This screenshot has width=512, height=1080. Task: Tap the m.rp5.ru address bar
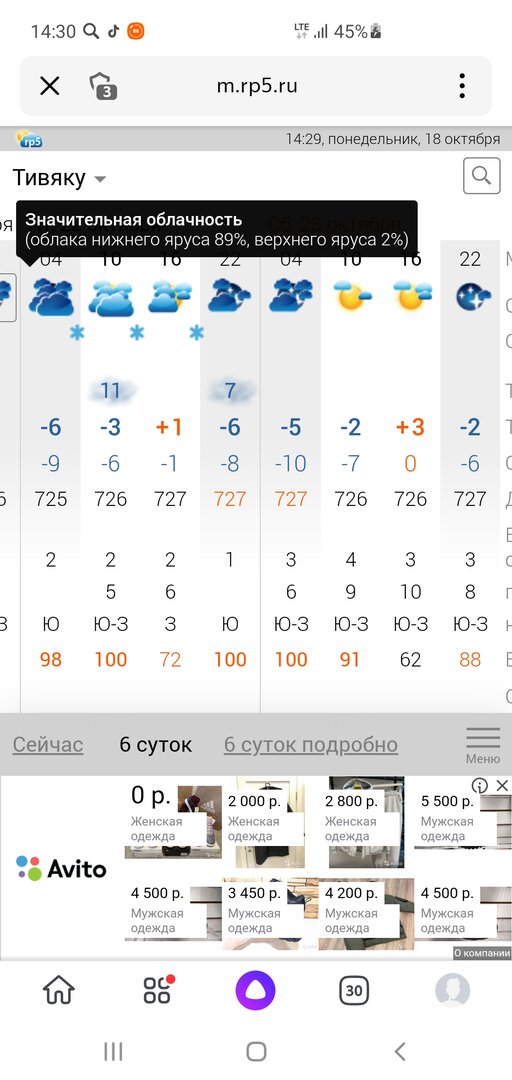pos(257,86)
